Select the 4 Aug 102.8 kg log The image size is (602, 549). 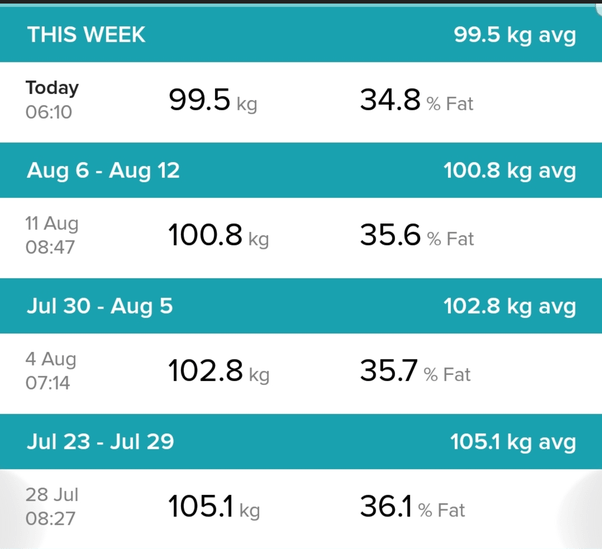[300, 372]
